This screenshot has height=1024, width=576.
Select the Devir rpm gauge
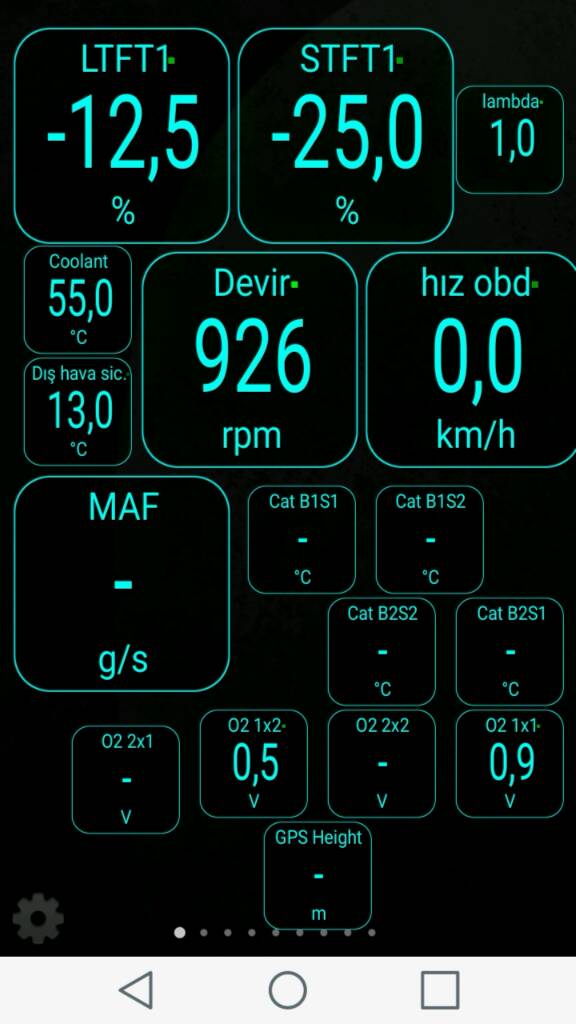pos(250,360)
